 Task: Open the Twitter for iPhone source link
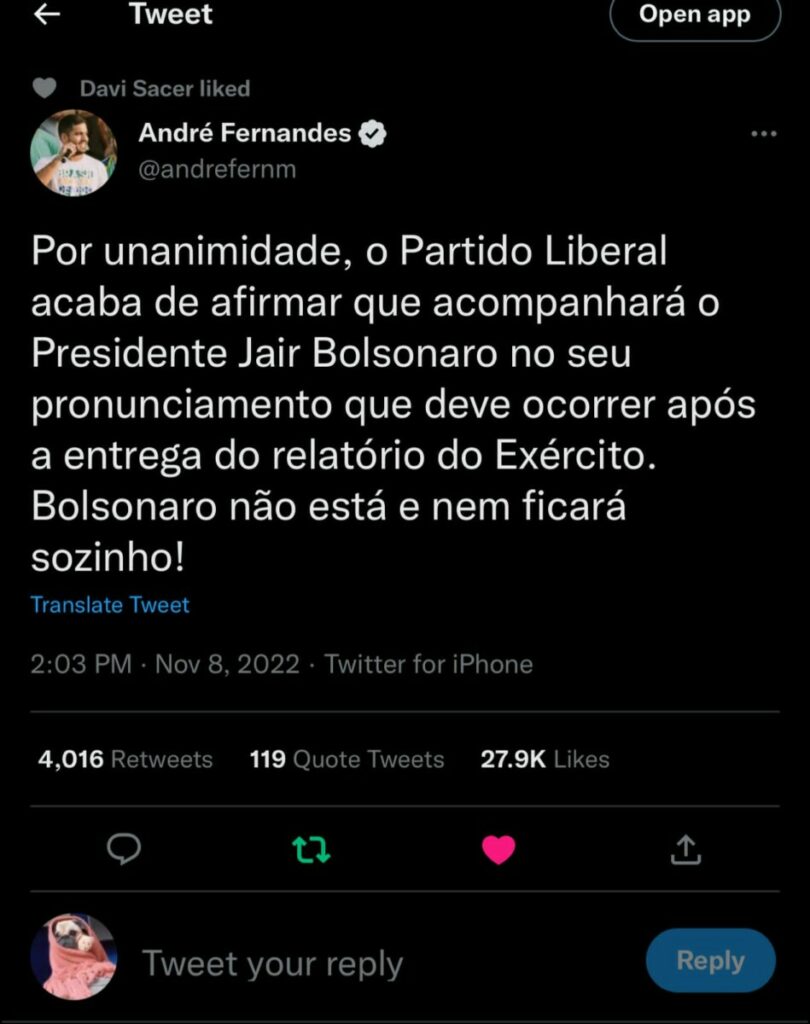pos(429,664)
